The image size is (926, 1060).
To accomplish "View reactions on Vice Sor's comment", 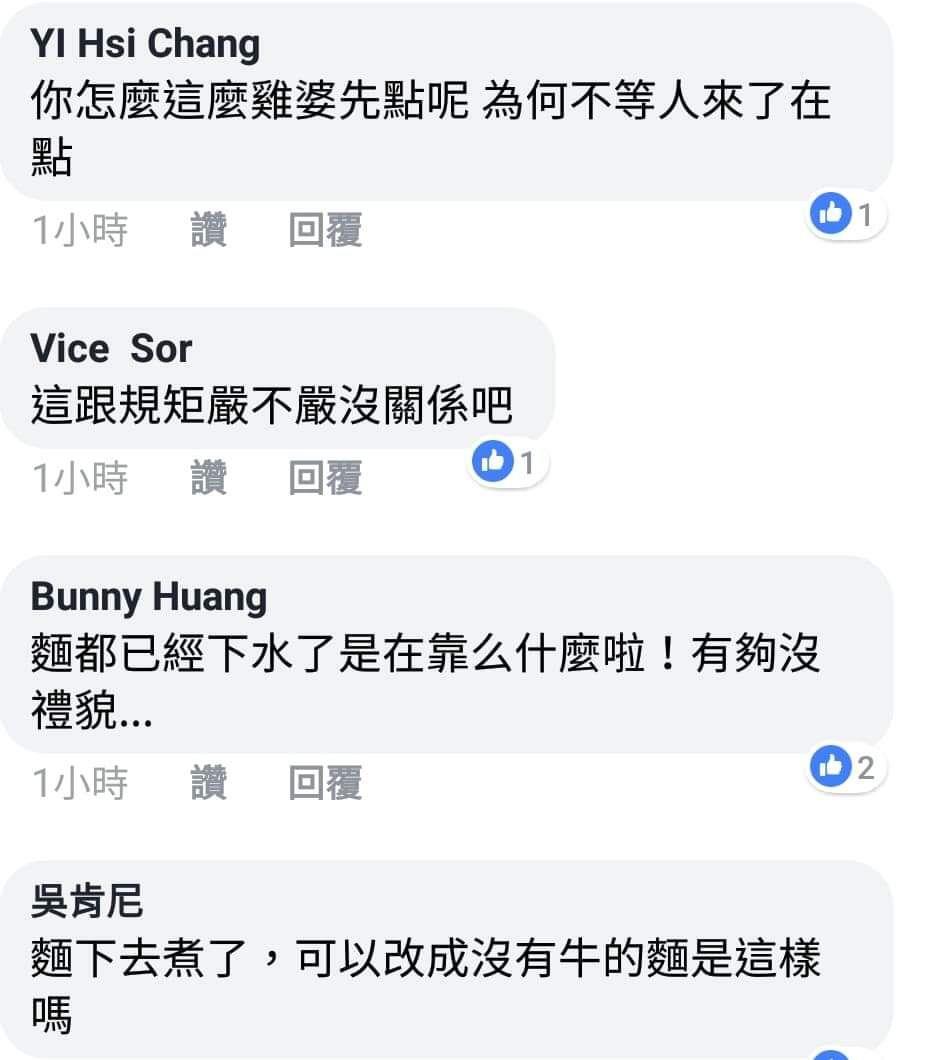I will click(x=509, y=462).
